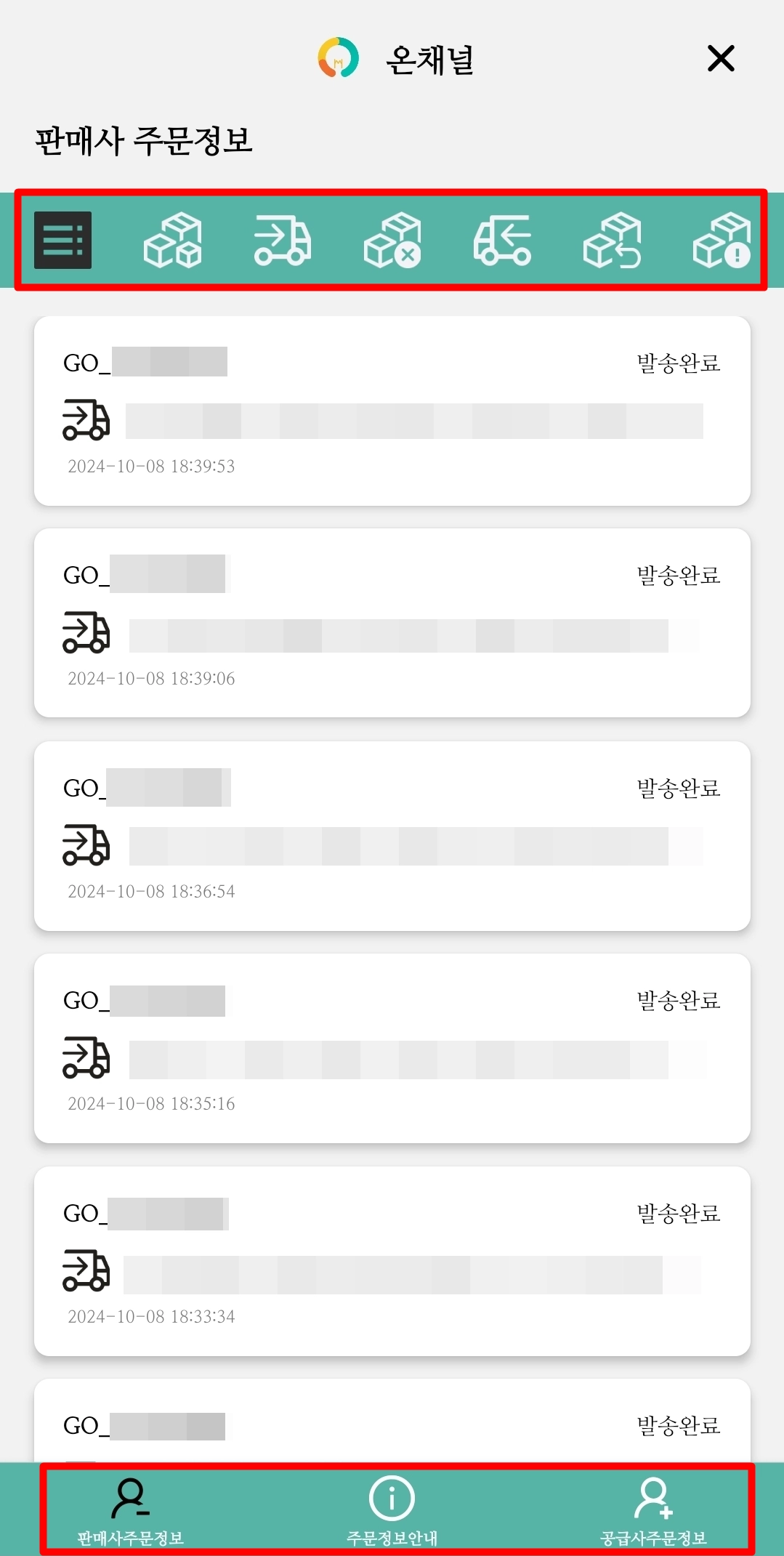Filter by boxes with exclamation icon
784x1556 pixels.
(x=722, y=240)
